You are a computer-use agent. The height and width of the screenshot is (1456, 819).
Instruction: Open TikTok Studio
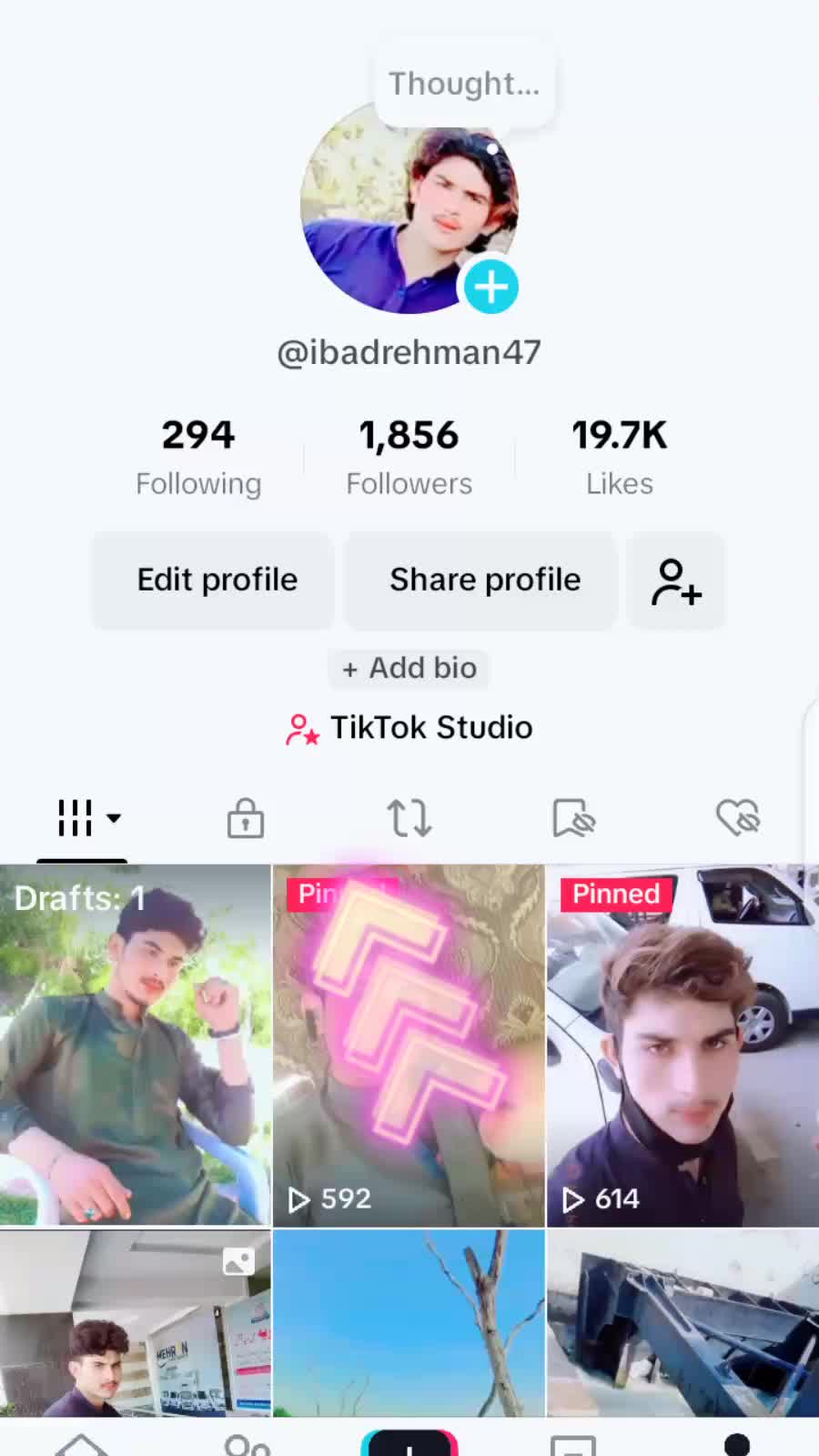click(x=409, y=728)
